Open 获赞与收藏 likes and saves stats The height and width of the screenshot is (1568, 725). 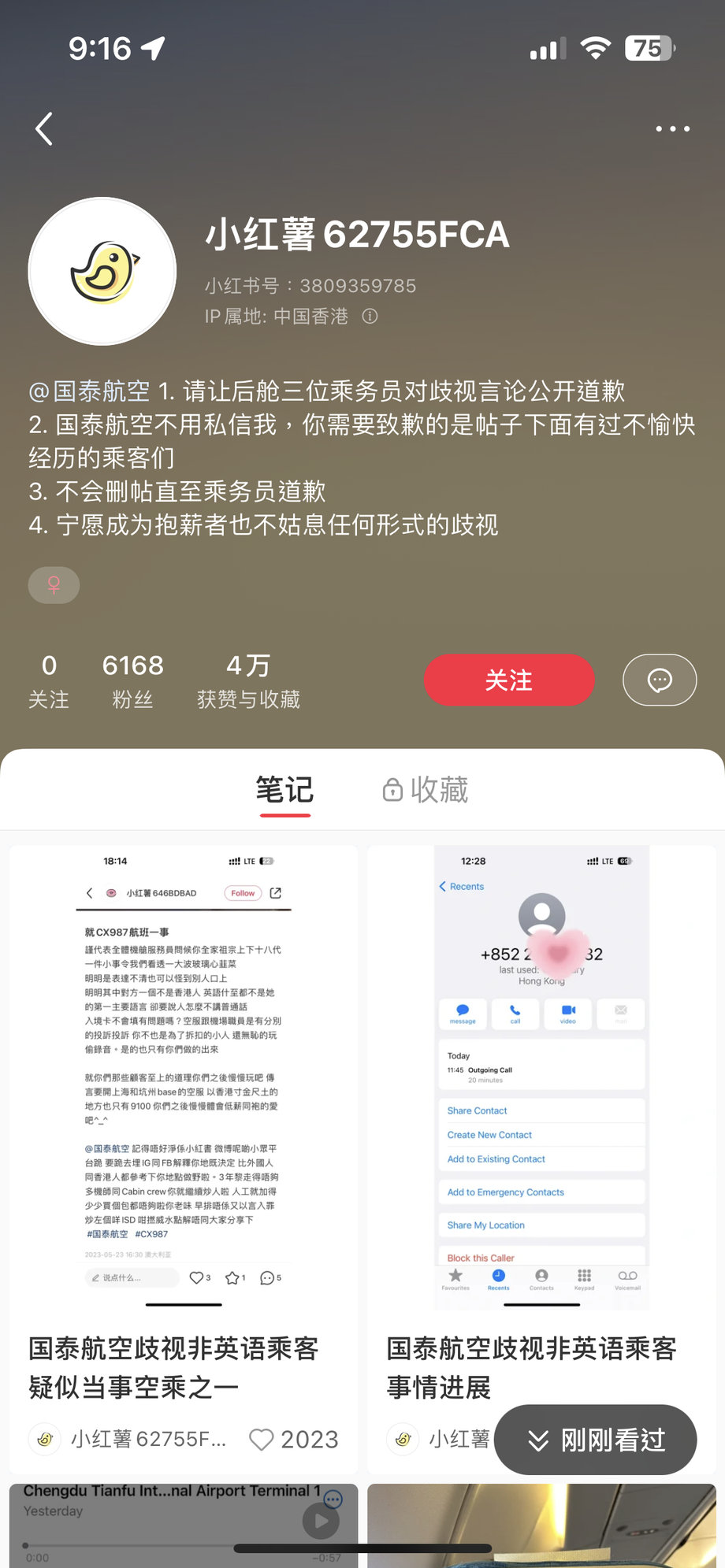248,681
